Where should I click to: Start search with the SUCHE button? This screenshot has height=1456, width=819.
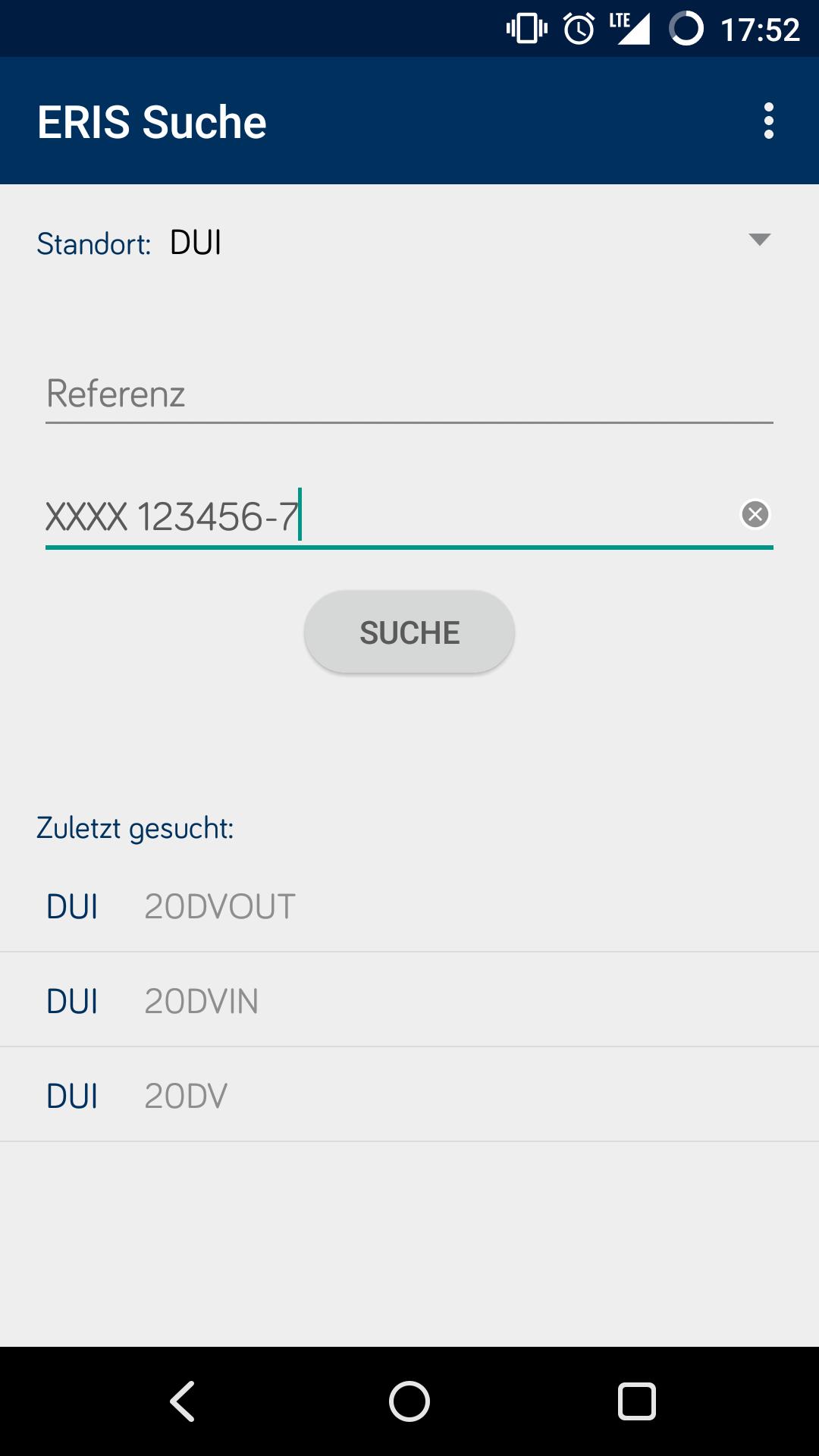(x=409, y=632)
